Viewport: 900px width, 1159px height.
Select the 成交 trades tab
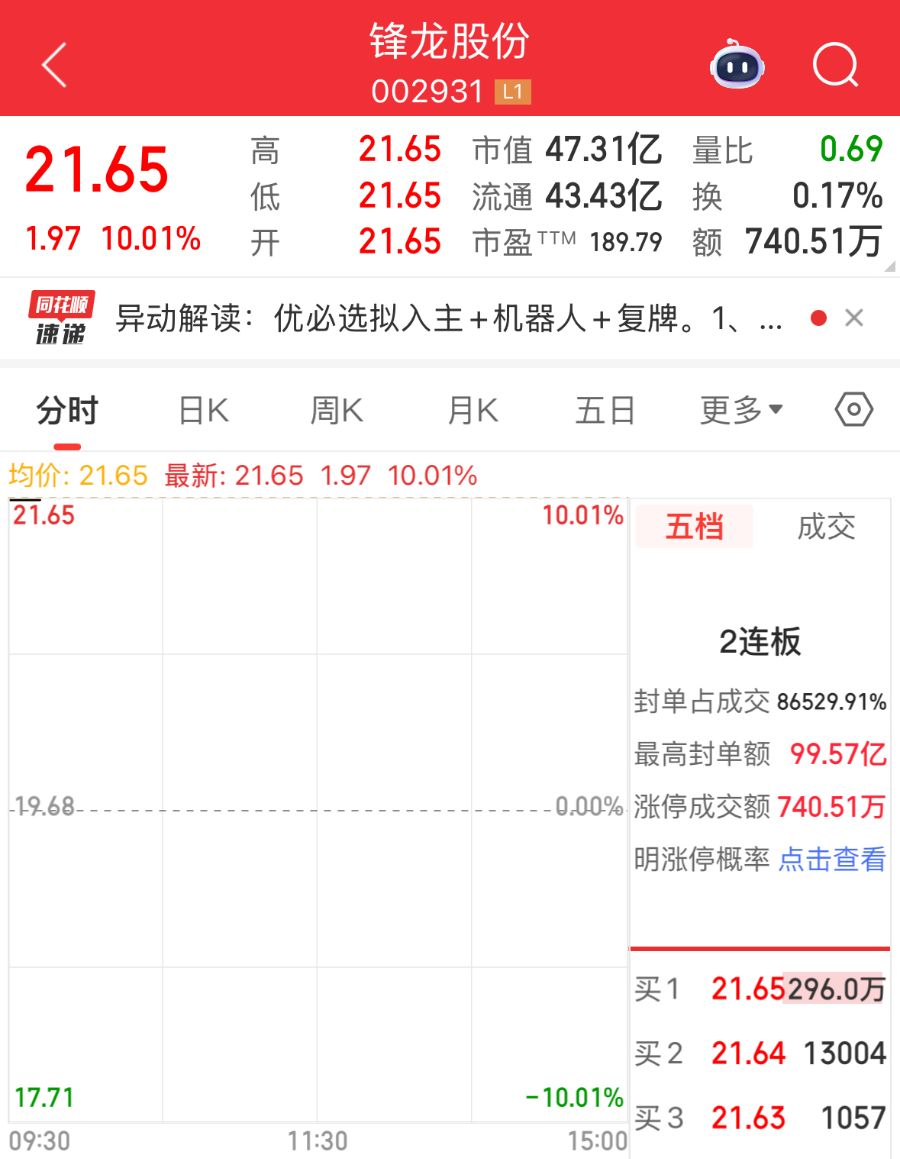click(826, 527)
